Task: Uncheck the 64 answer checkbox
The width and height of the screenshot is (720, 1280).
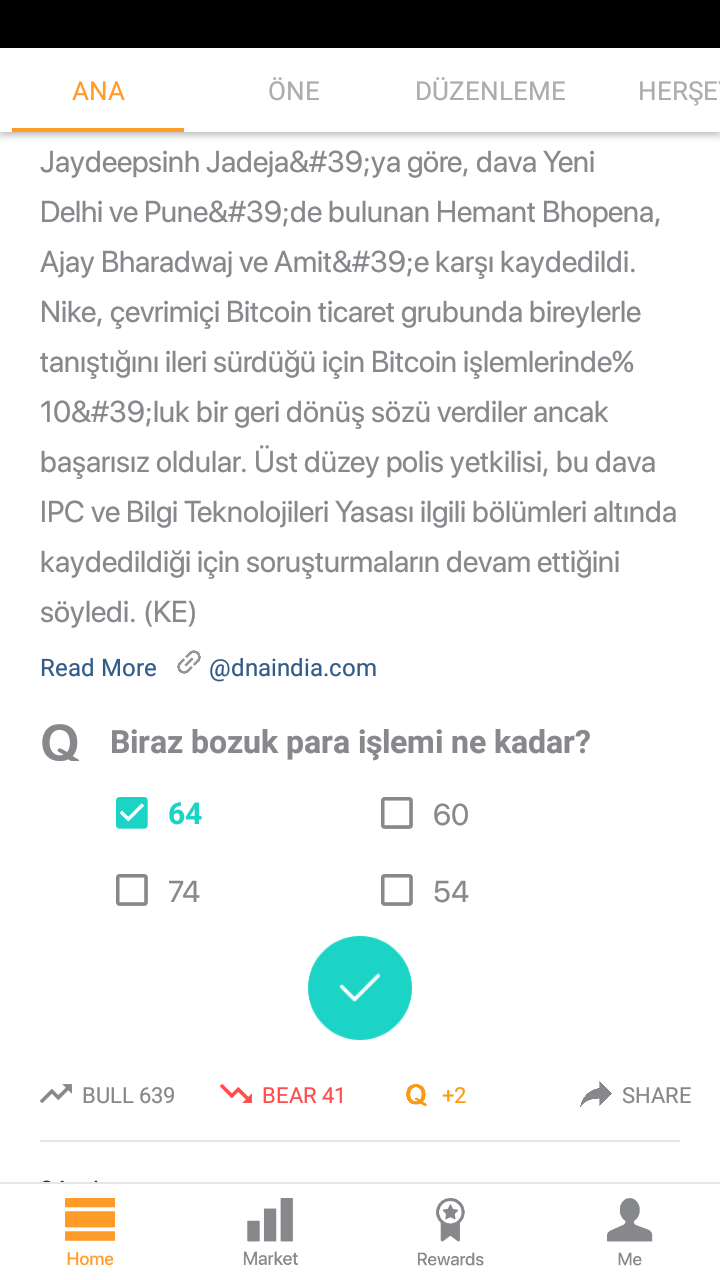Action: [132, 813]
